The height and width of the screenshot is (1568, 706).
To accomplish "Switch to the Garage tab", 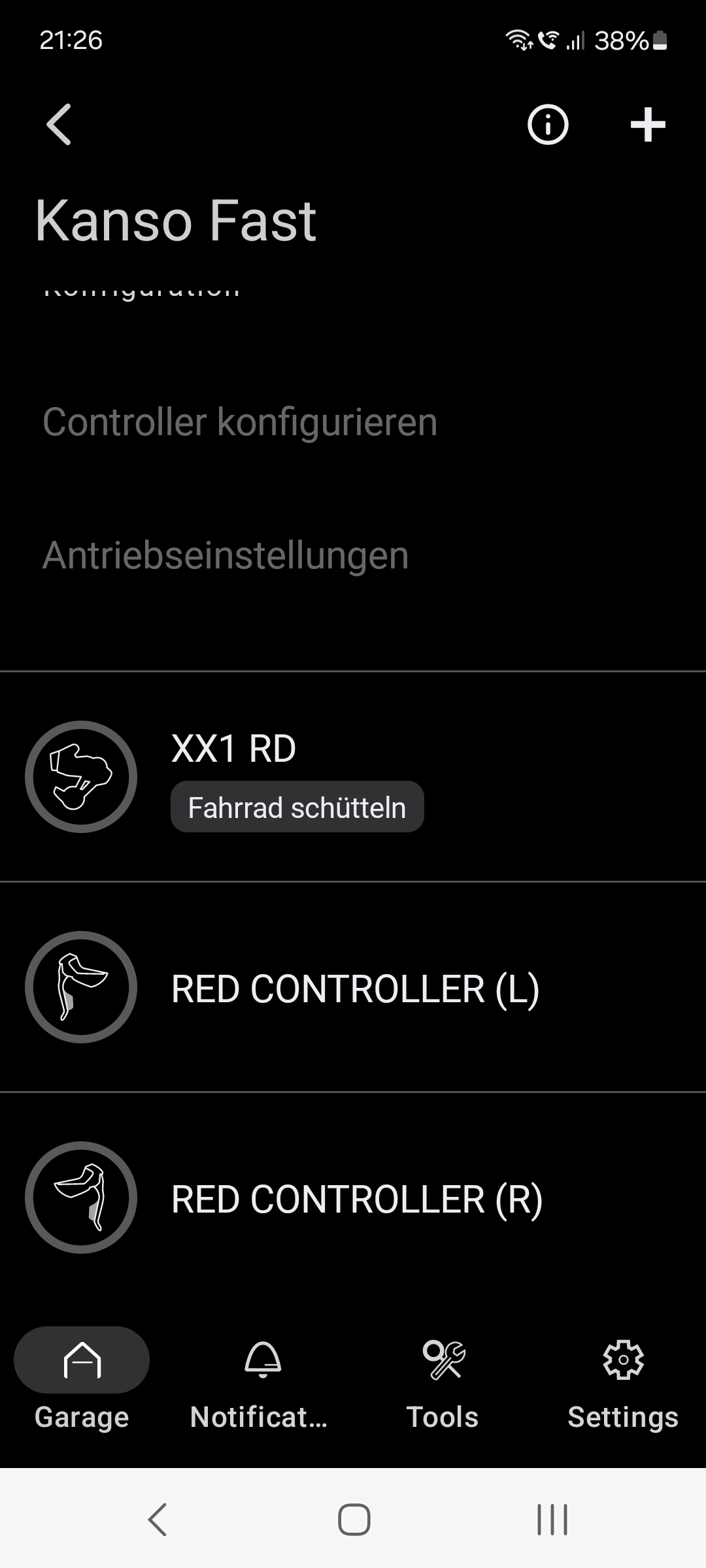I will pos(82,1379).
